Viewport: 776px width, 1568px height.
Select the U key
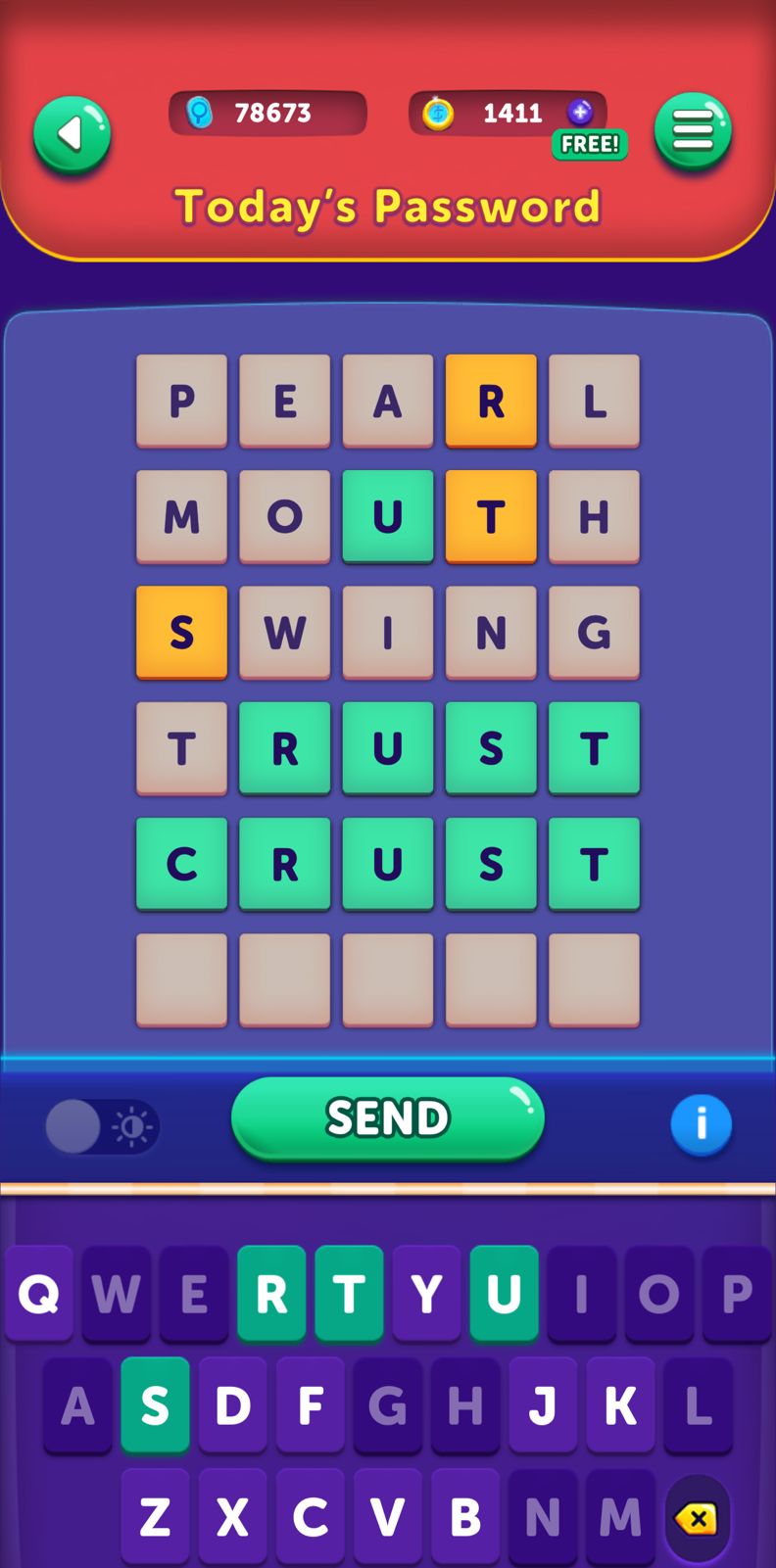(x=504, y=1294)
